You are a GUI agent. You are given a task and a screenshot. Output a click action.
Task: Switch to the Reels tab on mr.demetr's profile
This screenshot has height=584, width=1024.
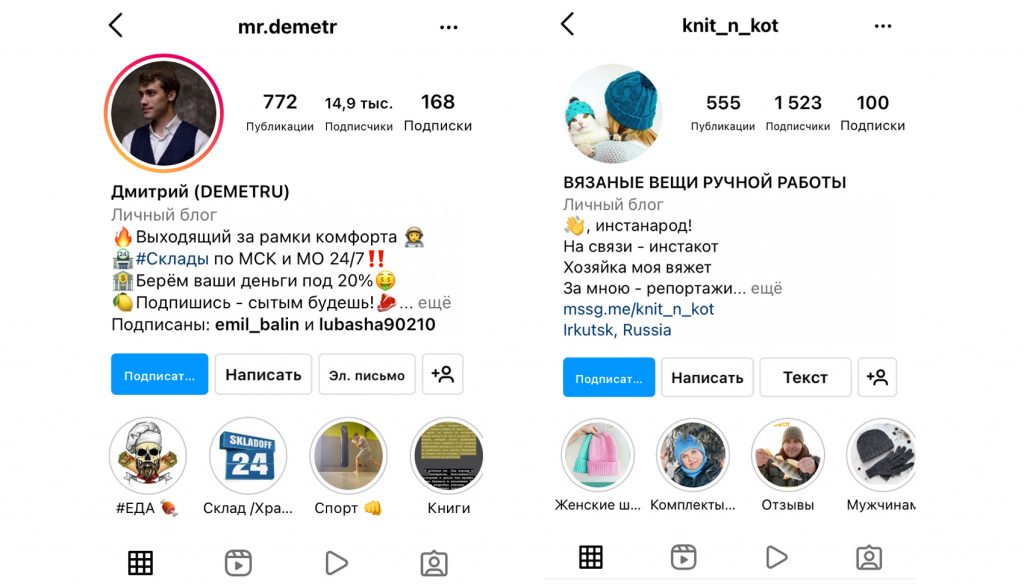pyautogui.click(x=238, y=563)
